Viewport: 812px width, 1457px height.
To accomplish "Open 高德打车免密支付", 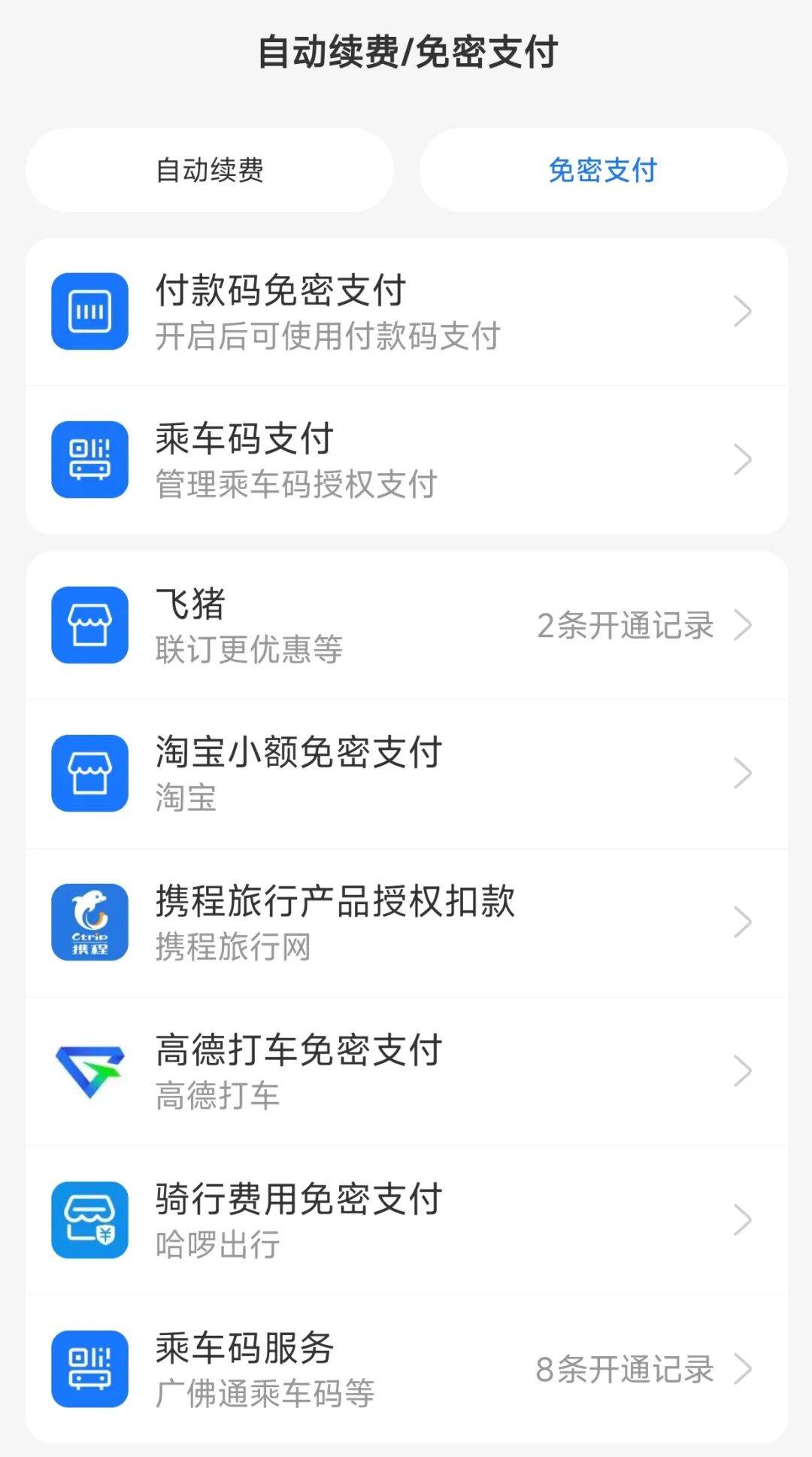I will pos(406,1071).
